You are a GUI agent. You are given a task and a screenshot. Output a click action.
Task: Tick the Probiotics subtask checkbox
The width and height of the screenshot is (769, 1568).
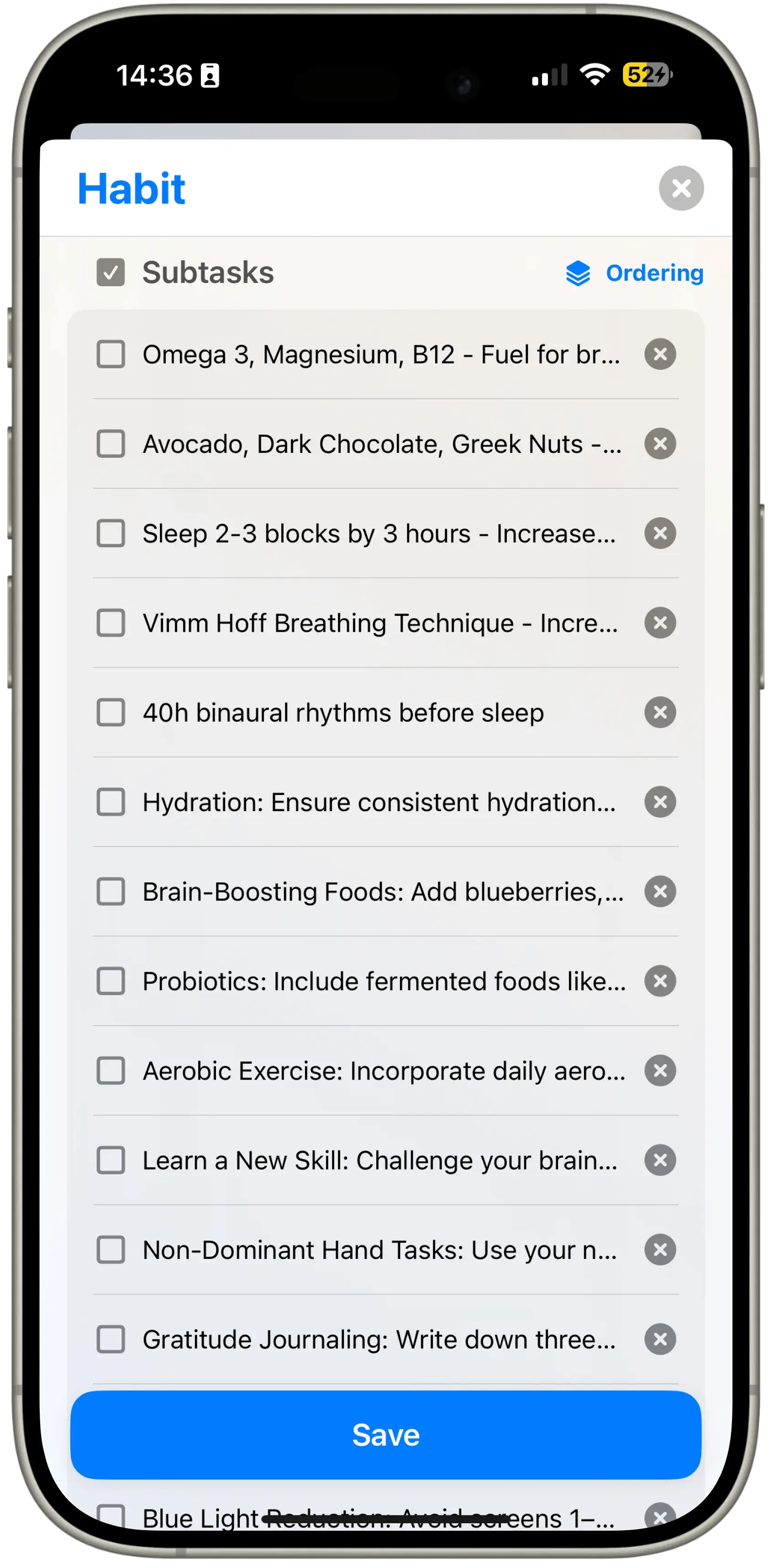[111, 981]
